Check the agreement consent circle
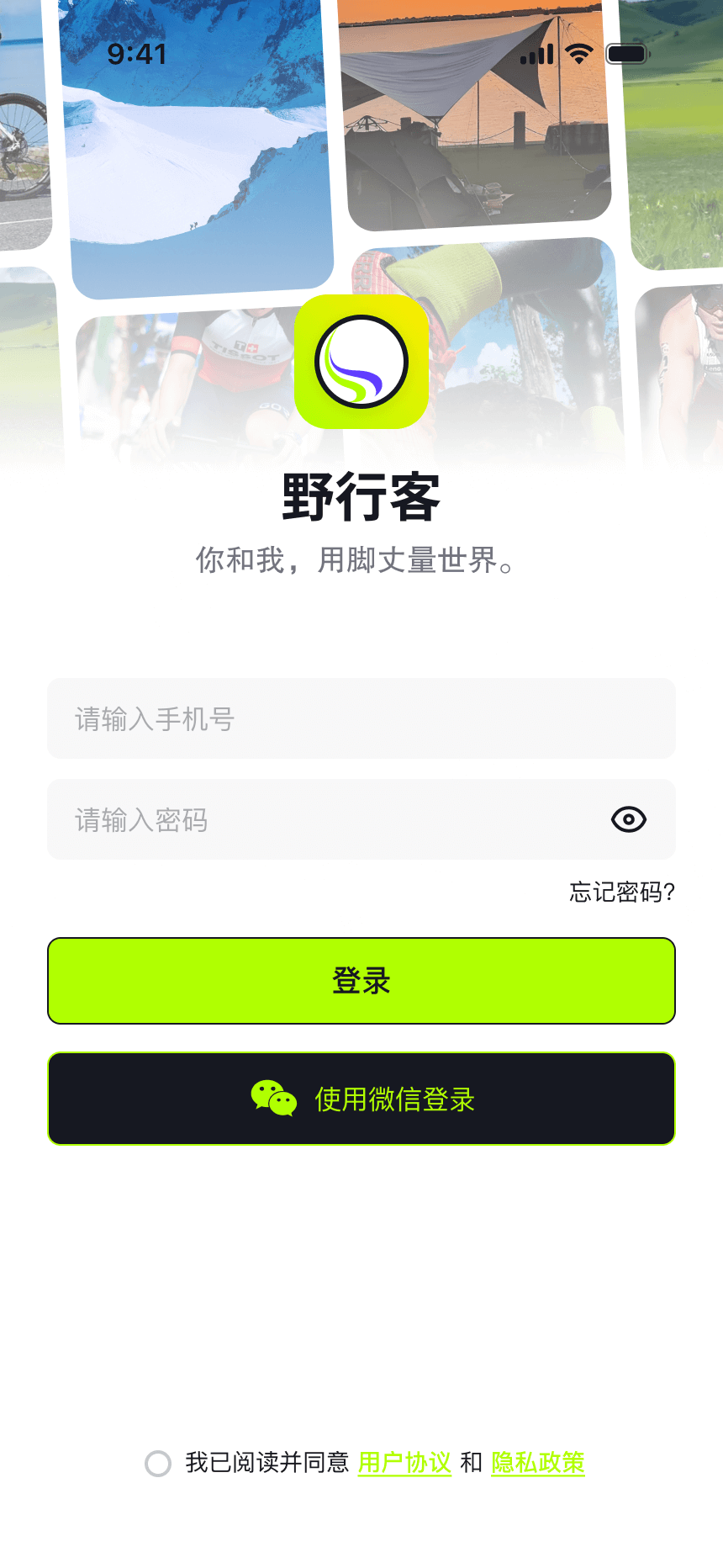 pyautogui.click(x=158, y=1464)
